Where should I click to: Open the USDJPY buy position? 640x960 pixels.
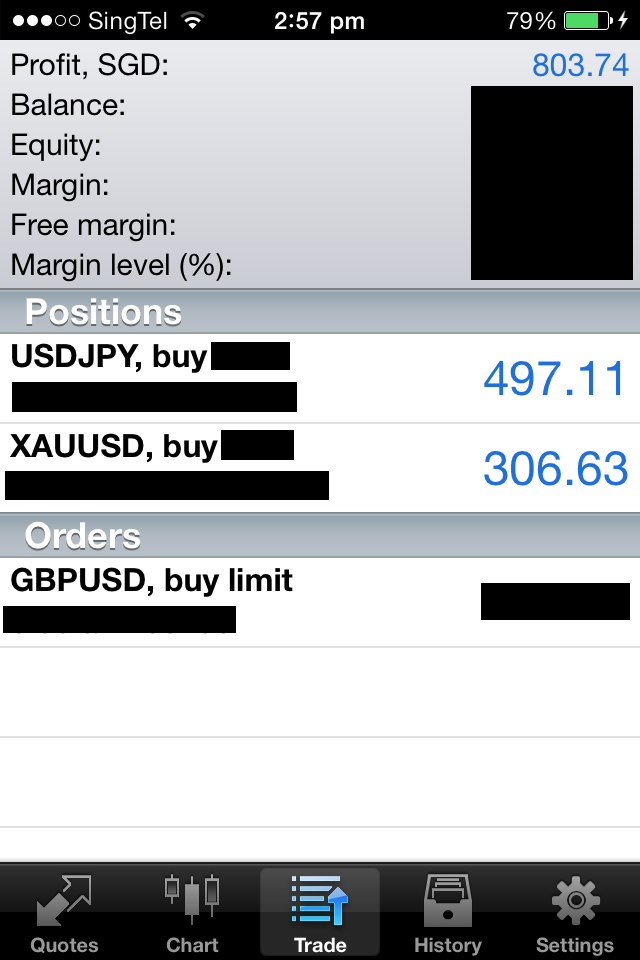pyautogui.click(x=320, y=378)
